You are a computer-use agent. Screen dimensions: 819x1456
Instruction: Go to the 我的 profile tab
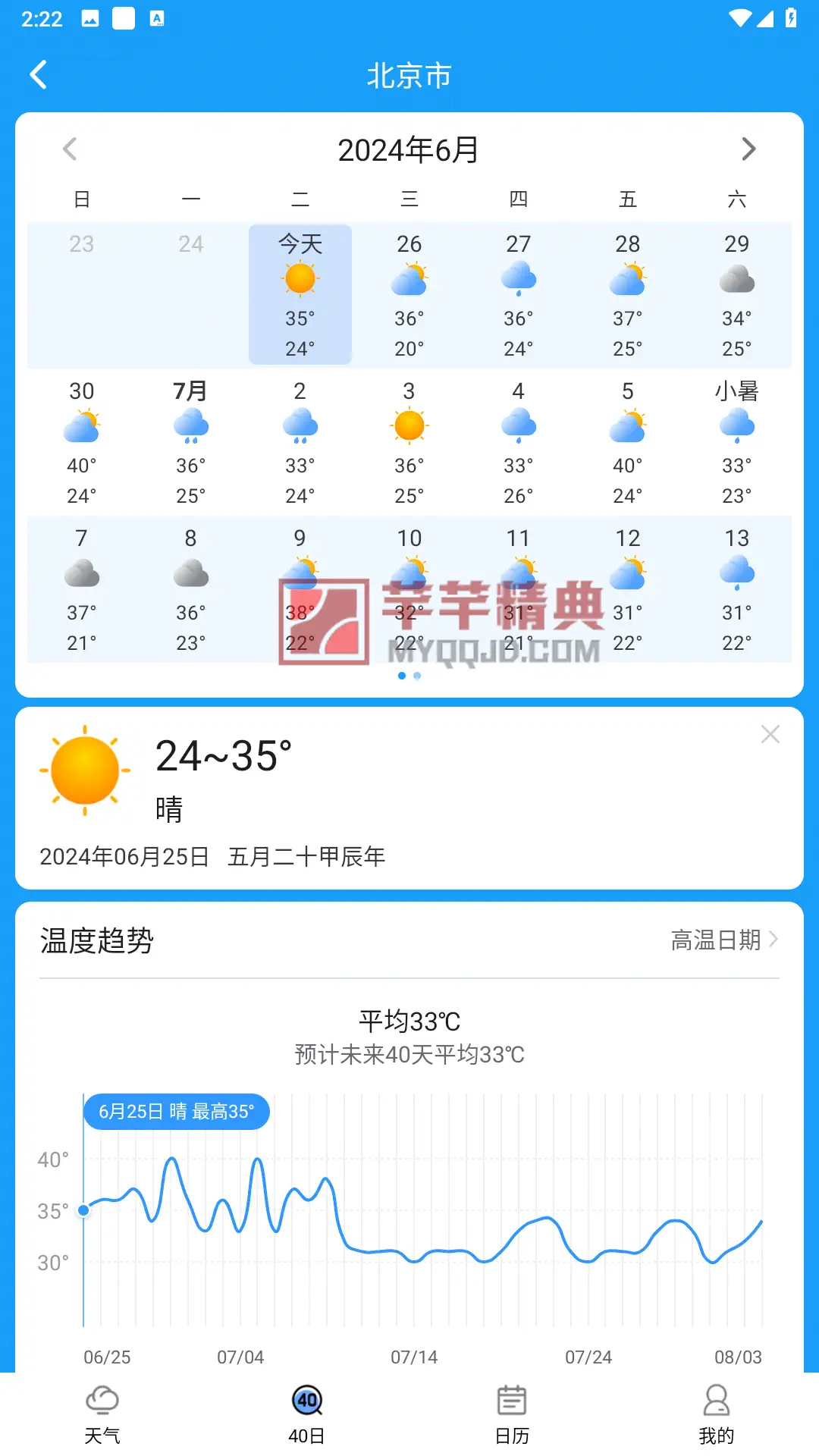point(717,1414)
